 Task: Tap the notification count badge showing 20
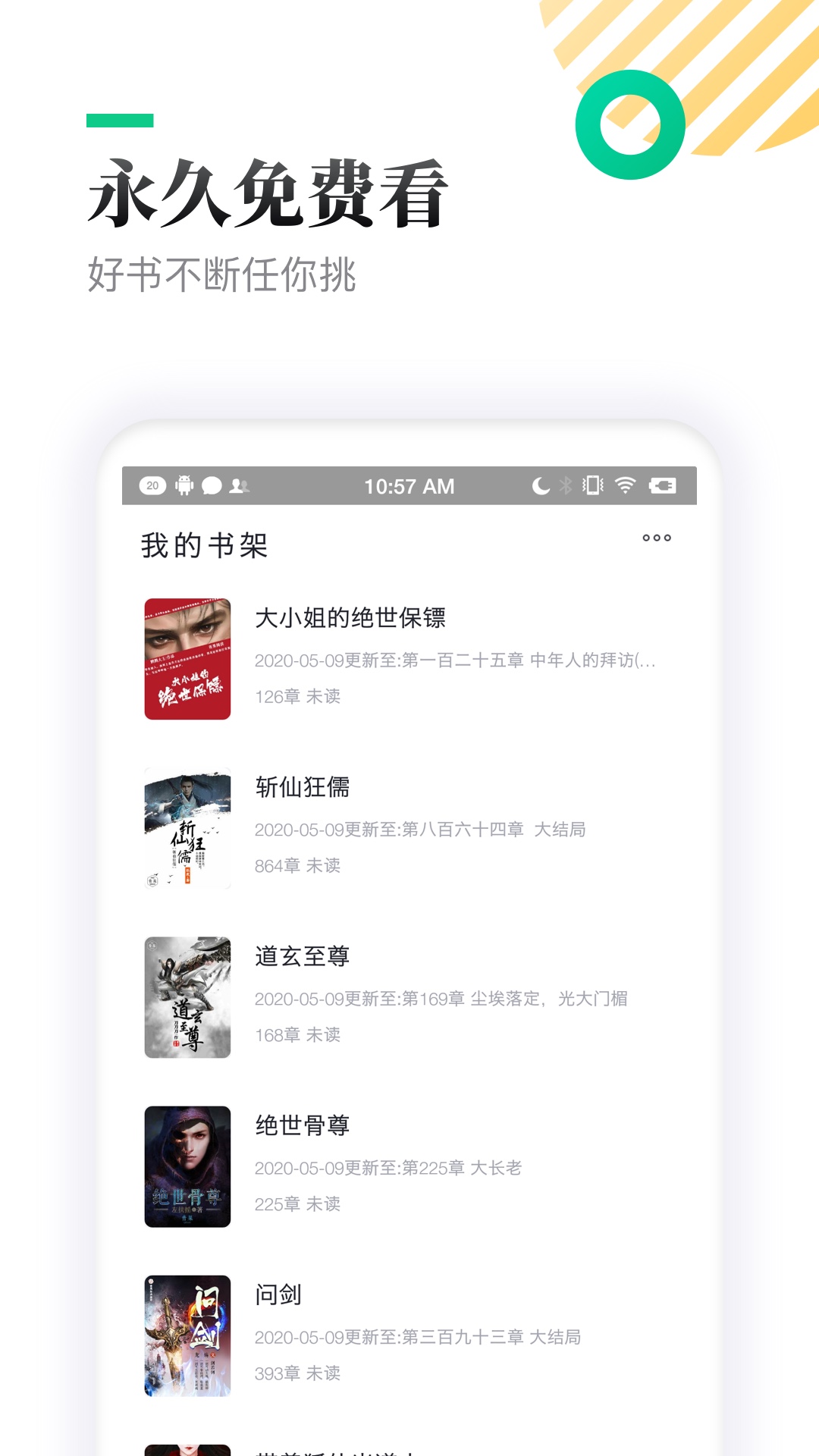[152, 486]
